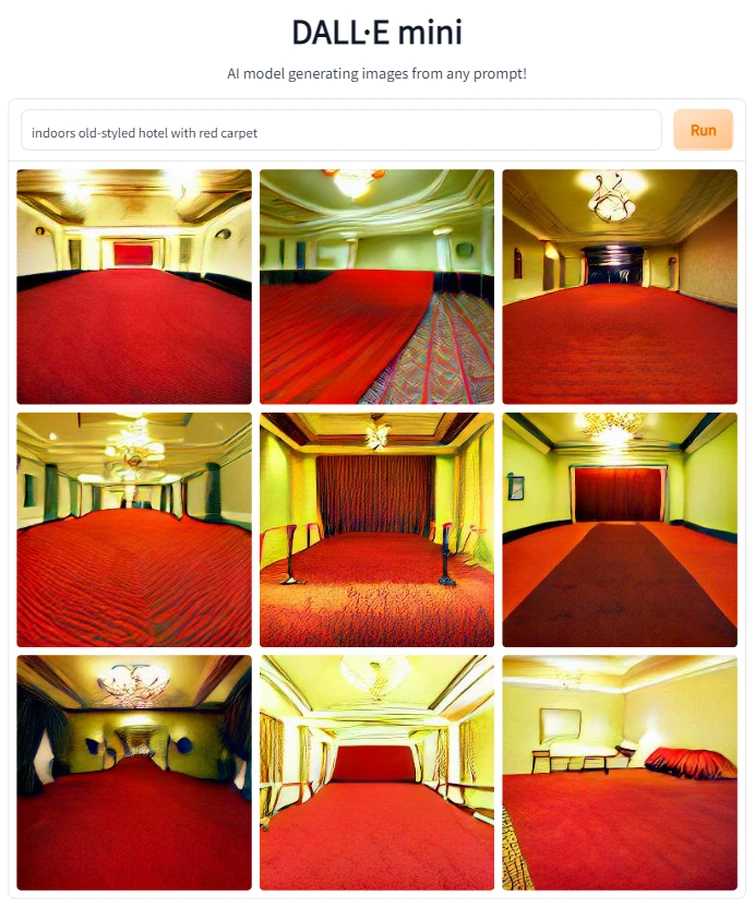This screenshot has width=755, height=907.
Task: Open the image with long columned hallway
Action: pos(134,530)
